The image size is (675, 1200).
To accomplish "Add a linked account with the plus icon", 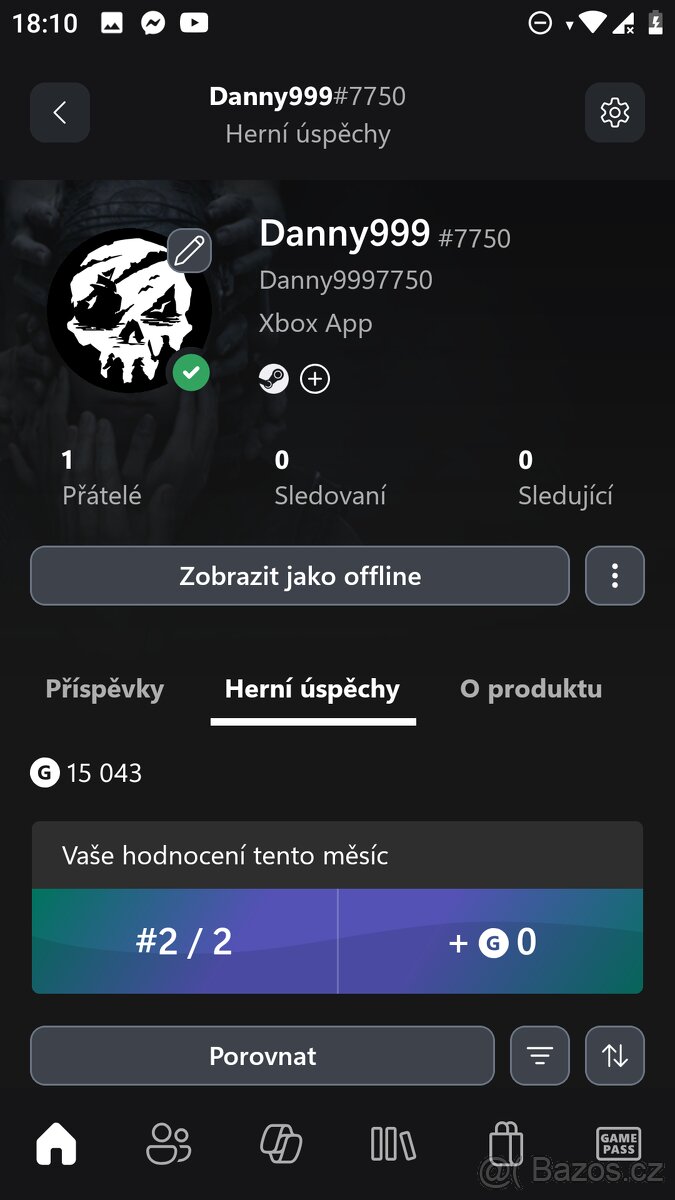I will [x=315, y=379].
